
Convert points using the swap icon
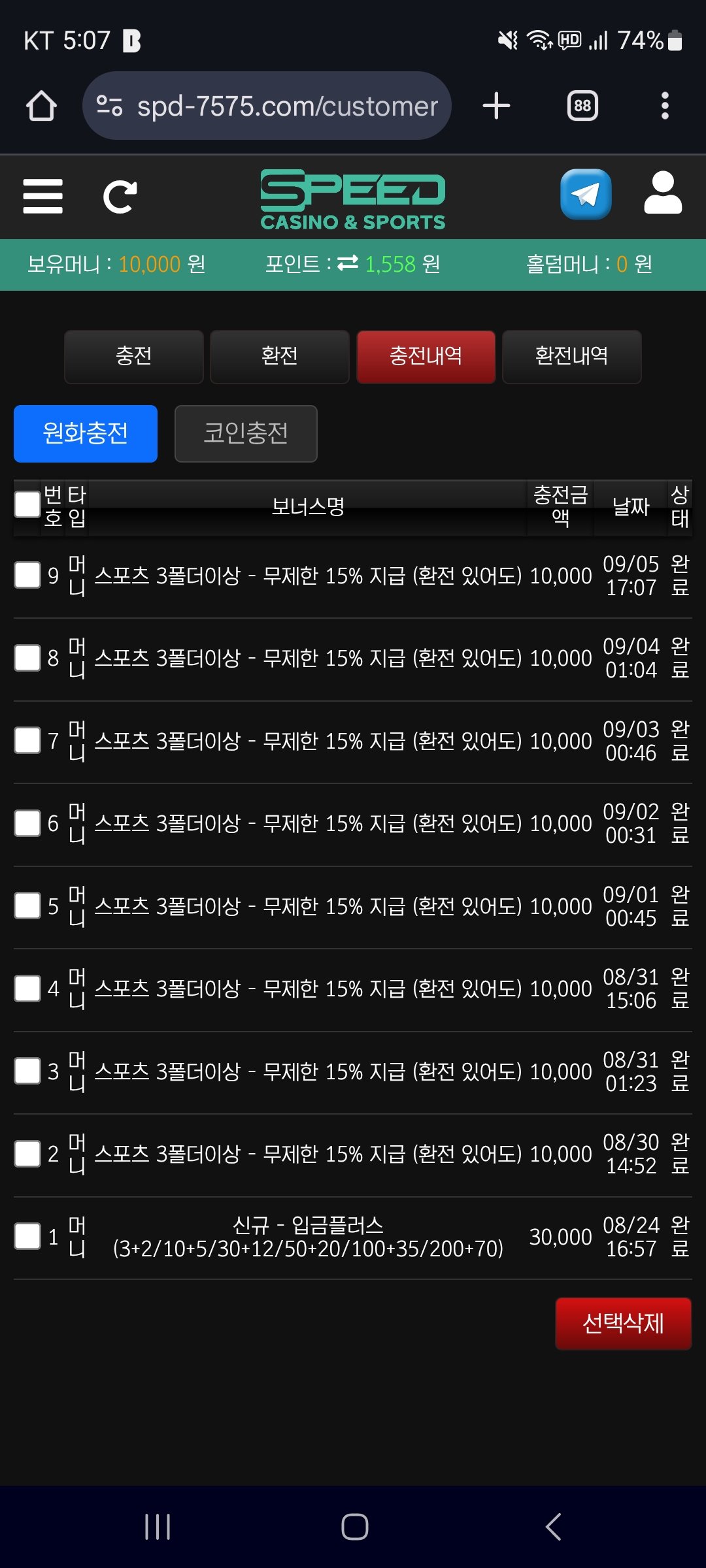[348, 263]
